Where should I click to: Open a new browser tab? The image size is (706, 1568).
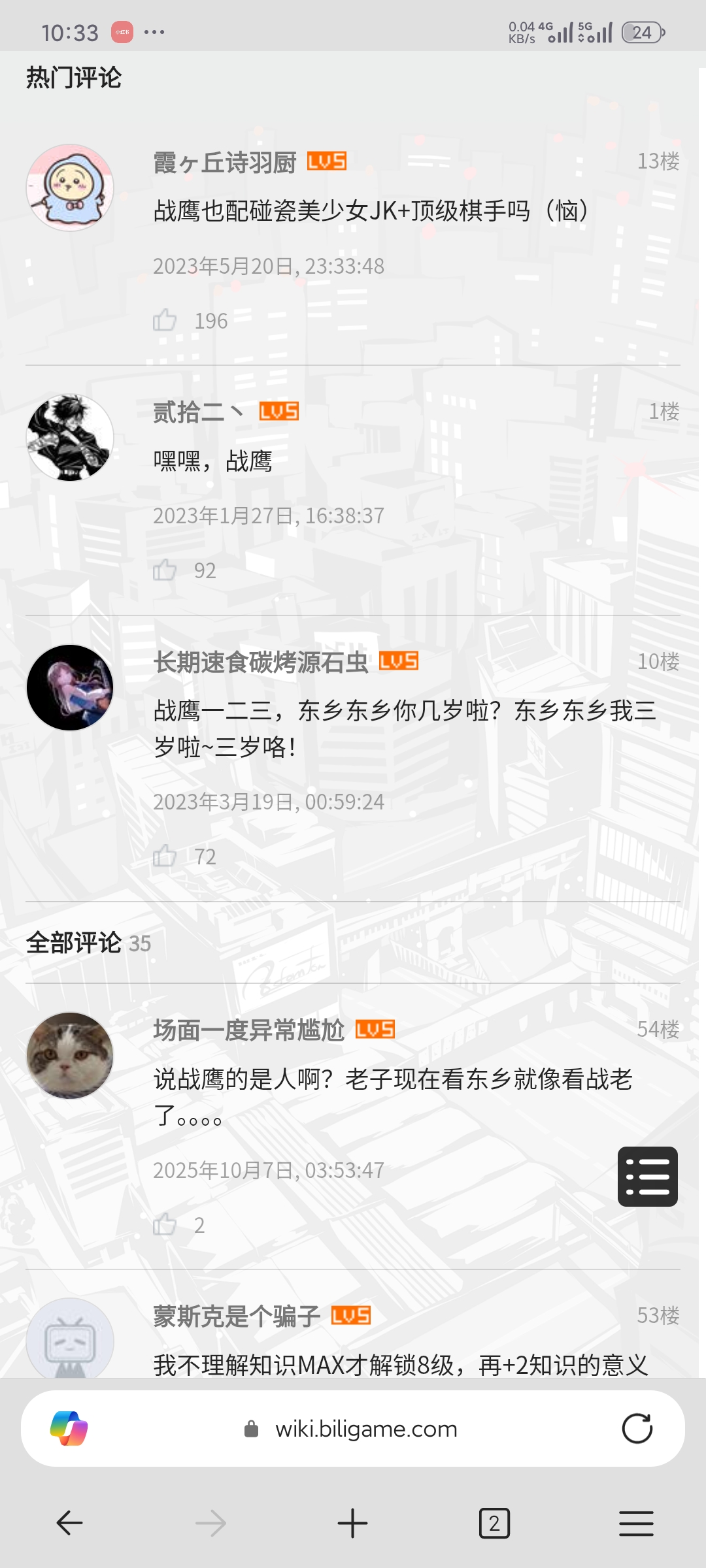[353, 1523]
